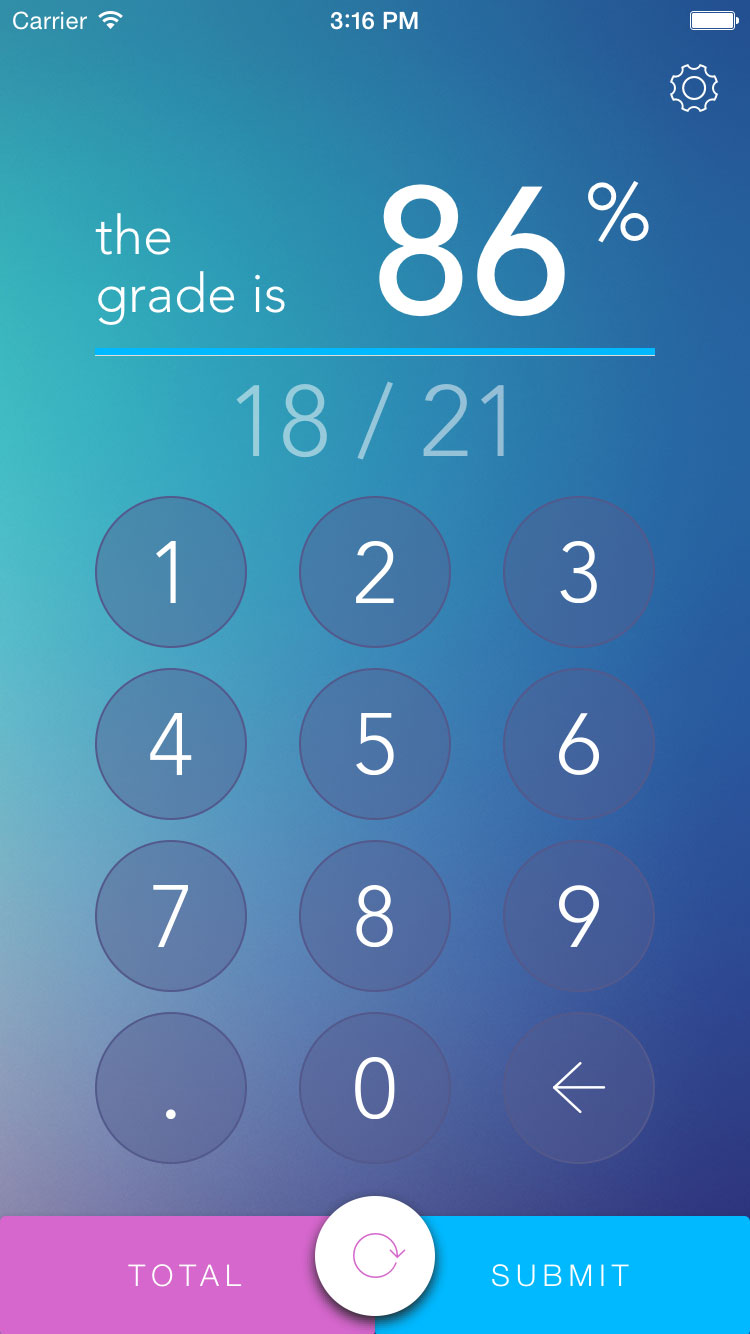This screenshot has height=1334, width=750.
Task: Tap the number 6 key
Action: click(x=579, y=743)
